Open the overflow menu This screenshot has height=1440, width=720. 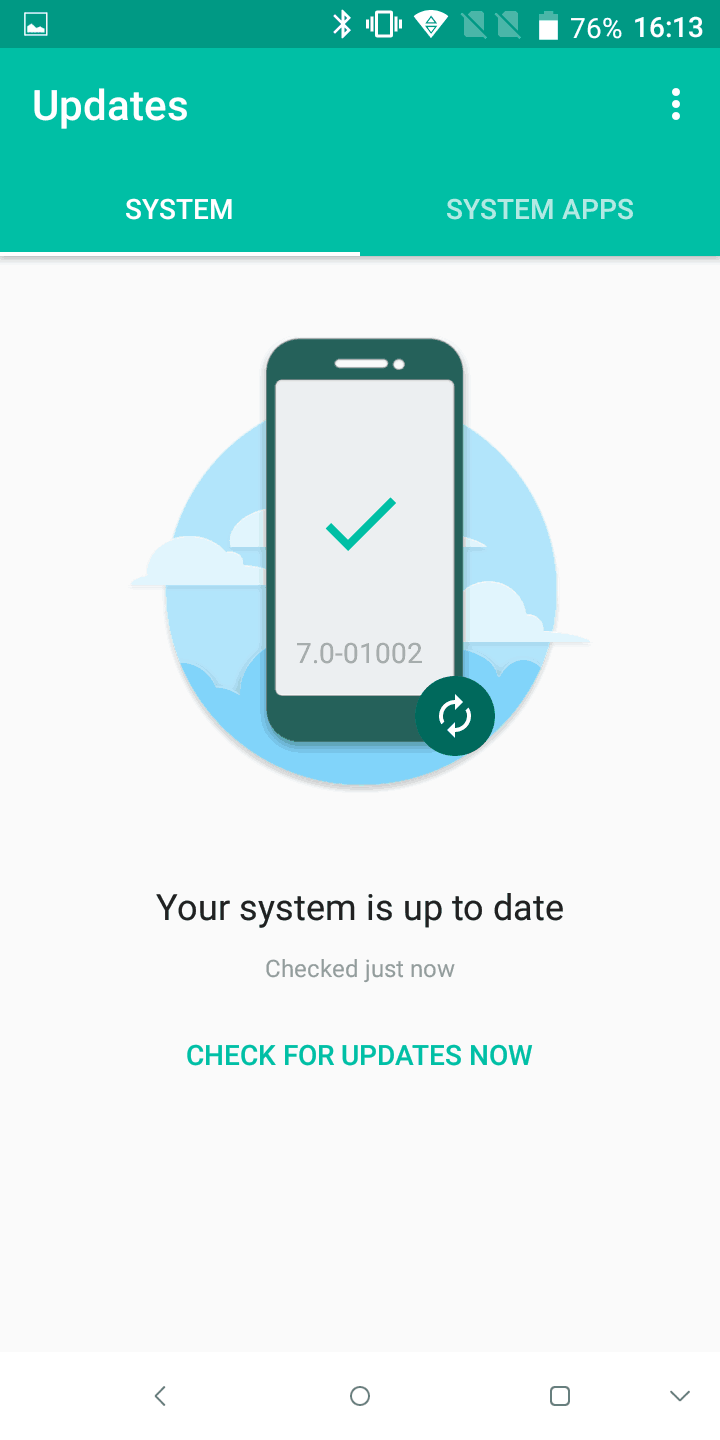click(676, 105)
